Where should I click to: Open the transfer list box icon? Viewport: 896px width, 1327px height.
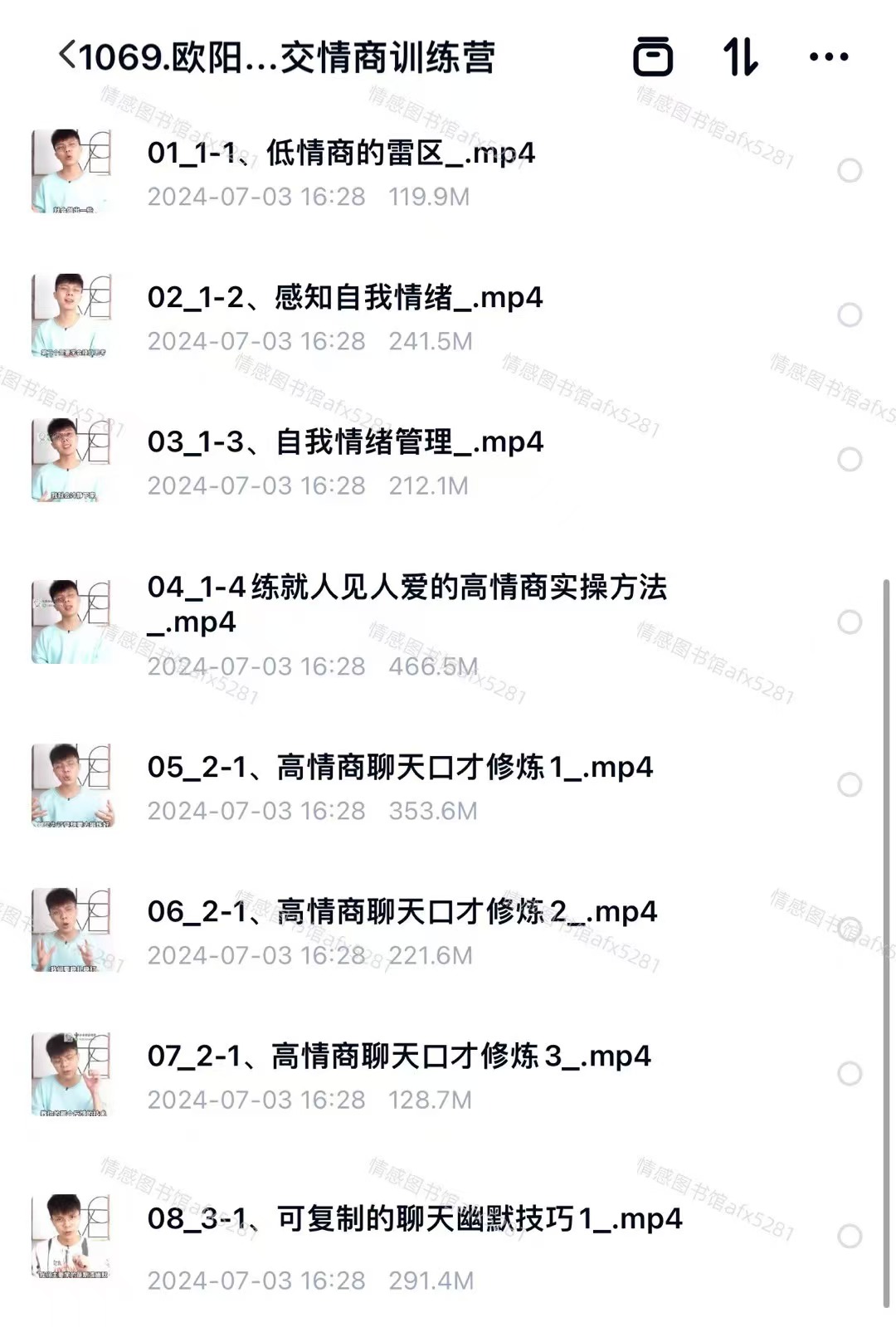[x=653, y=56]
